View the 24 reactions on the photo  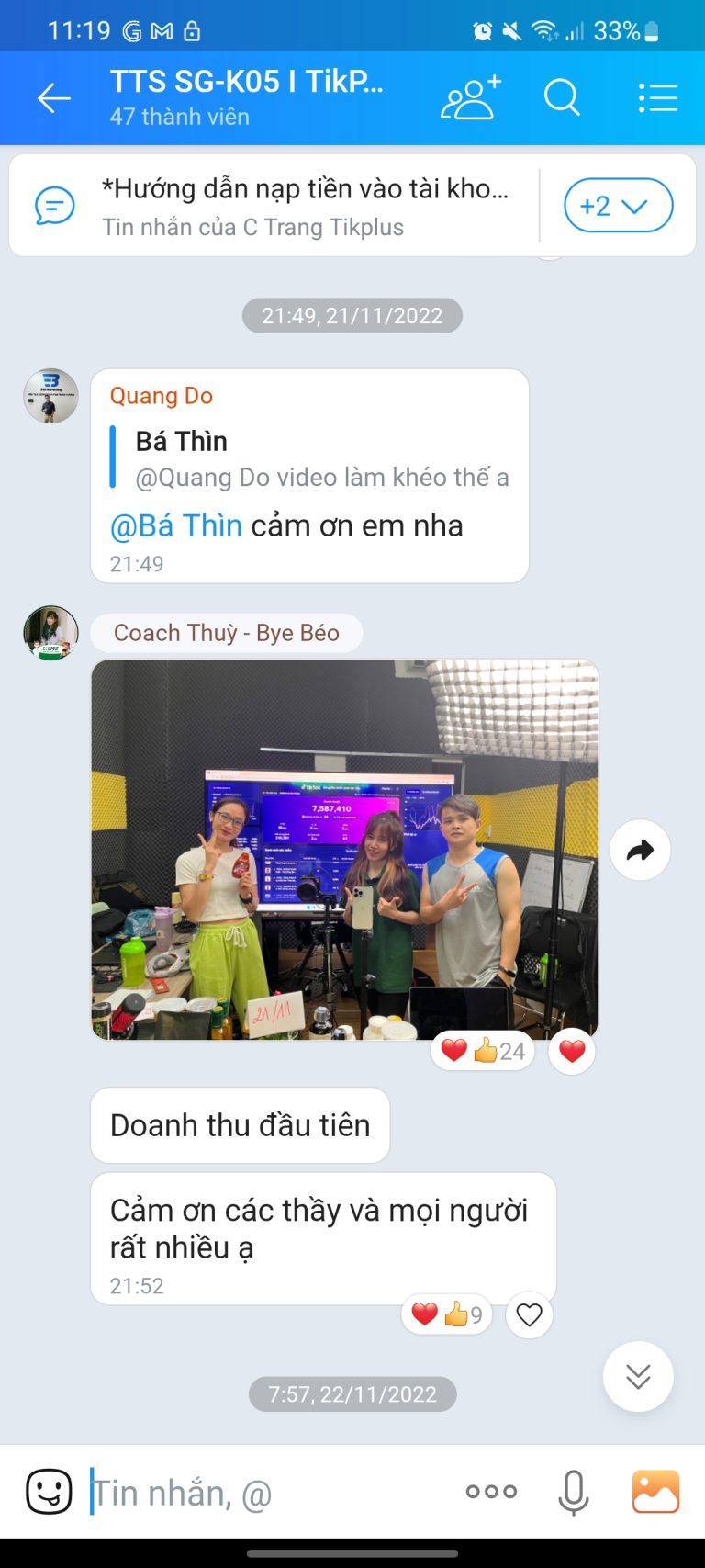click(483, 1051)
